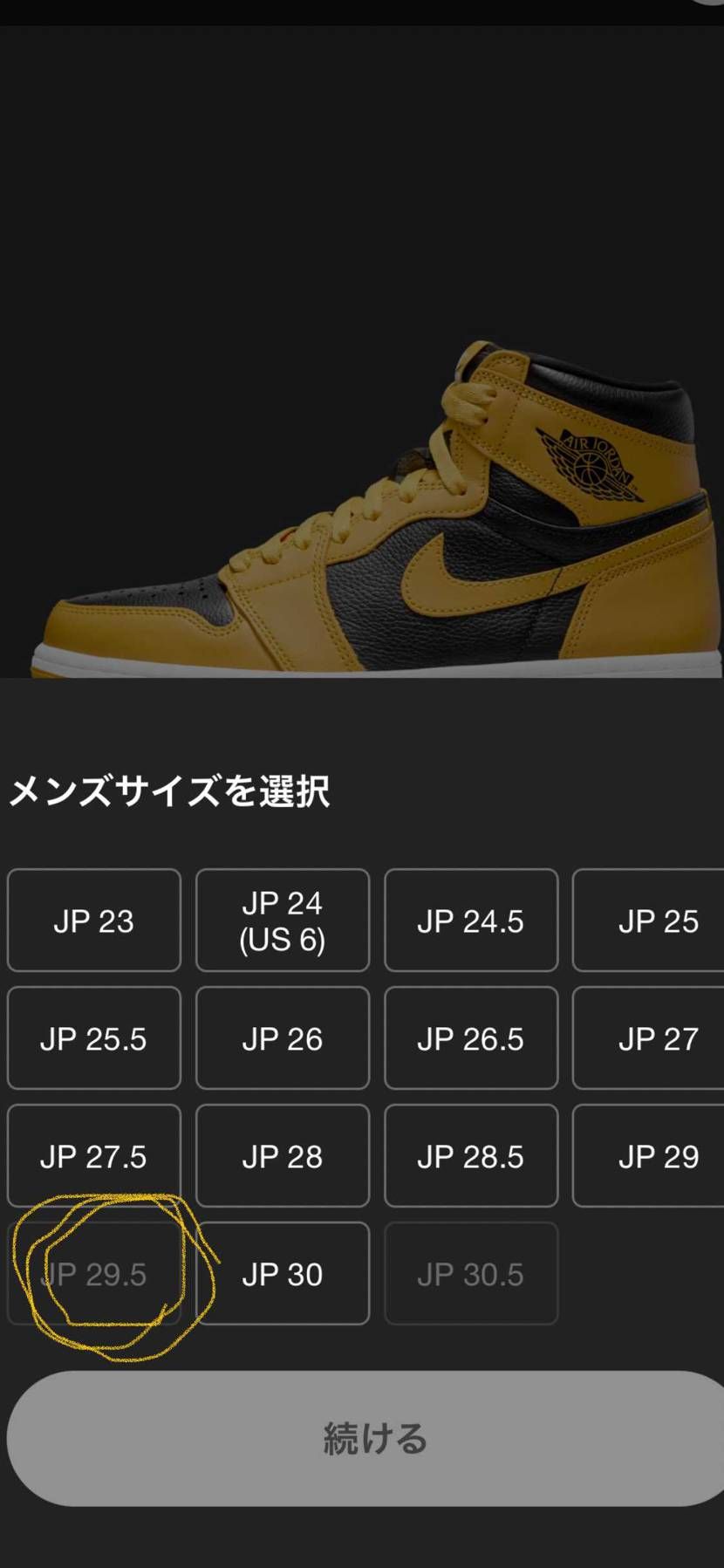Tap size JP 28.5
This screenshot has height=1568, width=724.
(471, 1156)
